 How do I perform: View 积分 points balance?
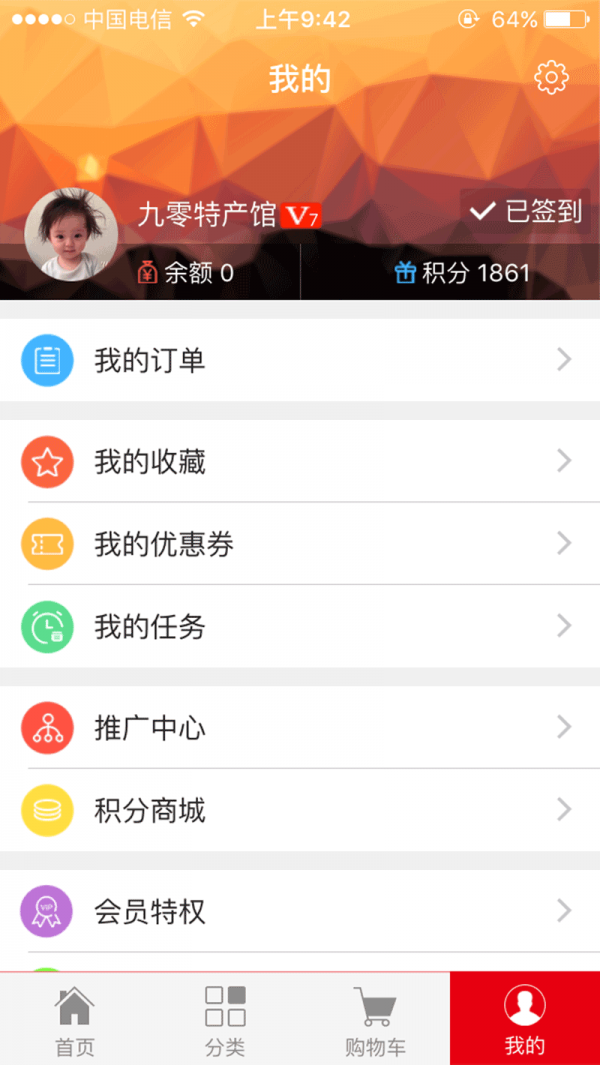pos(462,273)
